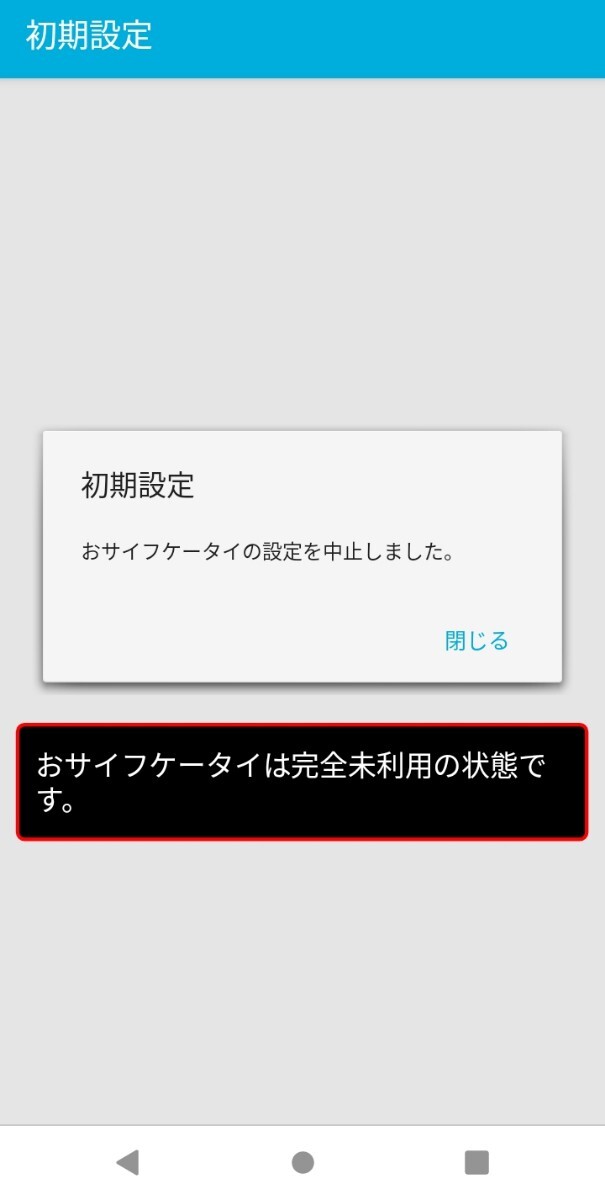Tap 閉じる to close the dialog
The width and height of the screenshot is (605, 1200).
click(477, 641)
